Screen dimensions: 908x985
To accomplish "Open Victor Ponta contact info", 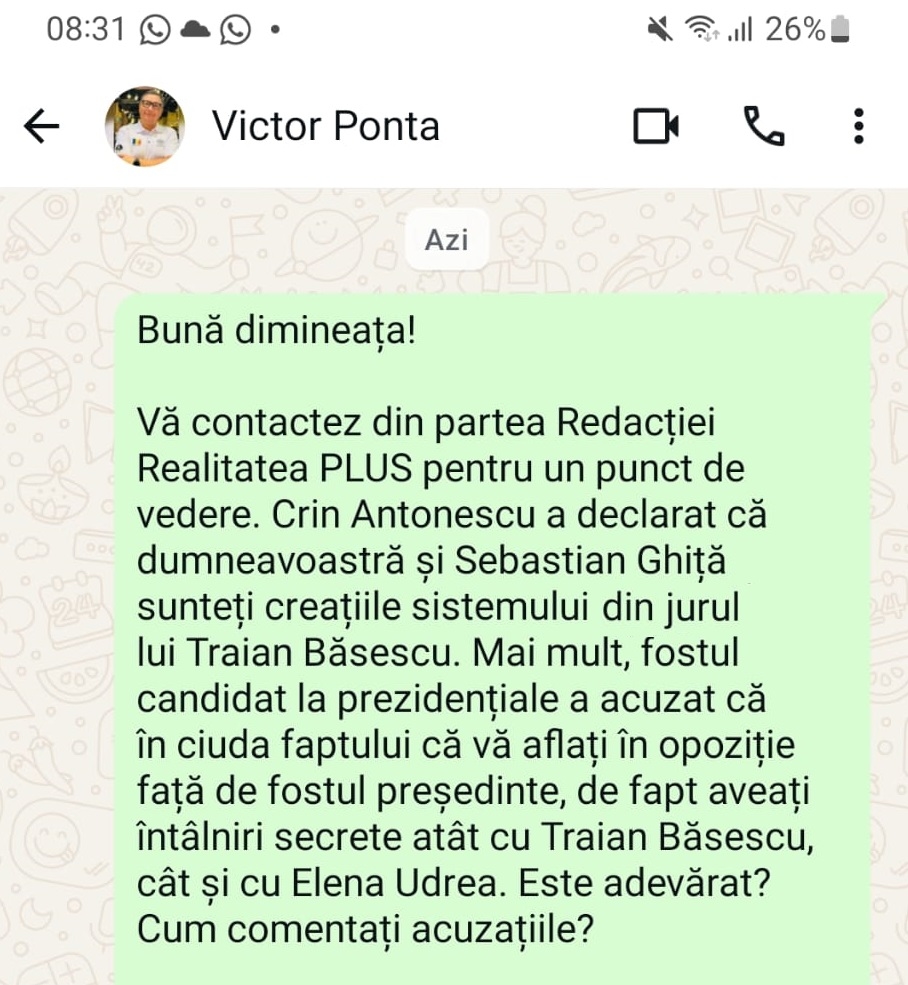I will click(x=326, y=127).
